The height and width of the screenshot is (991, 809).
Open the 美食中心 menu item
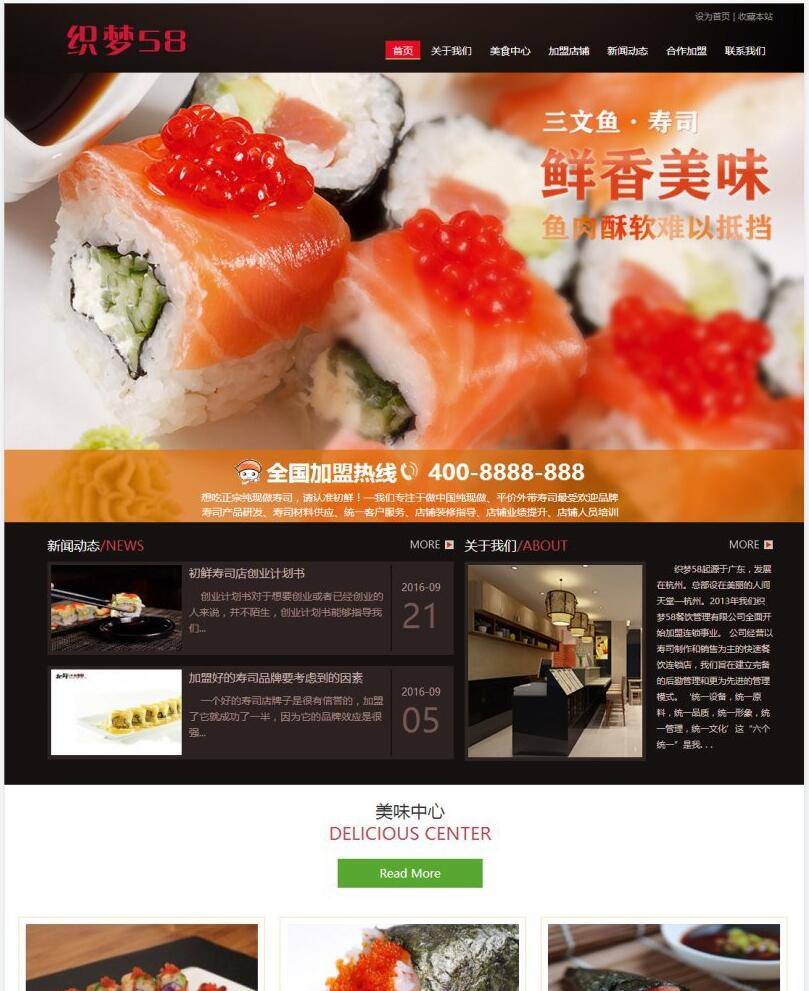509,48
